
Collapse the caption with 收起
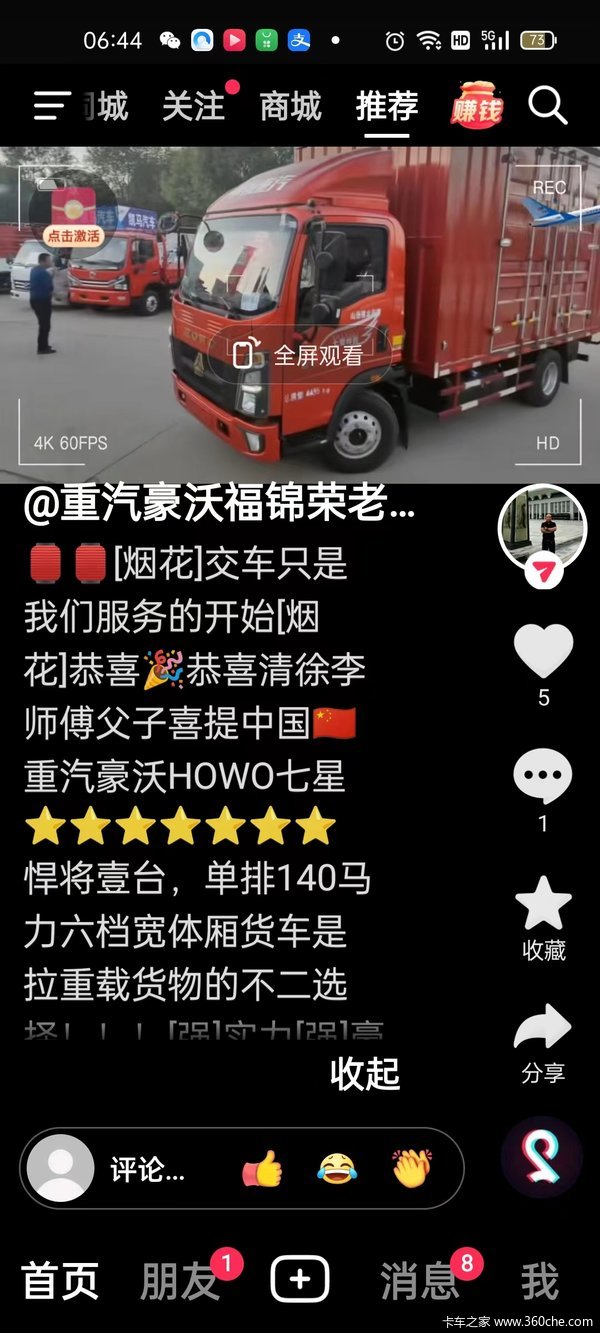(365, 1073)
